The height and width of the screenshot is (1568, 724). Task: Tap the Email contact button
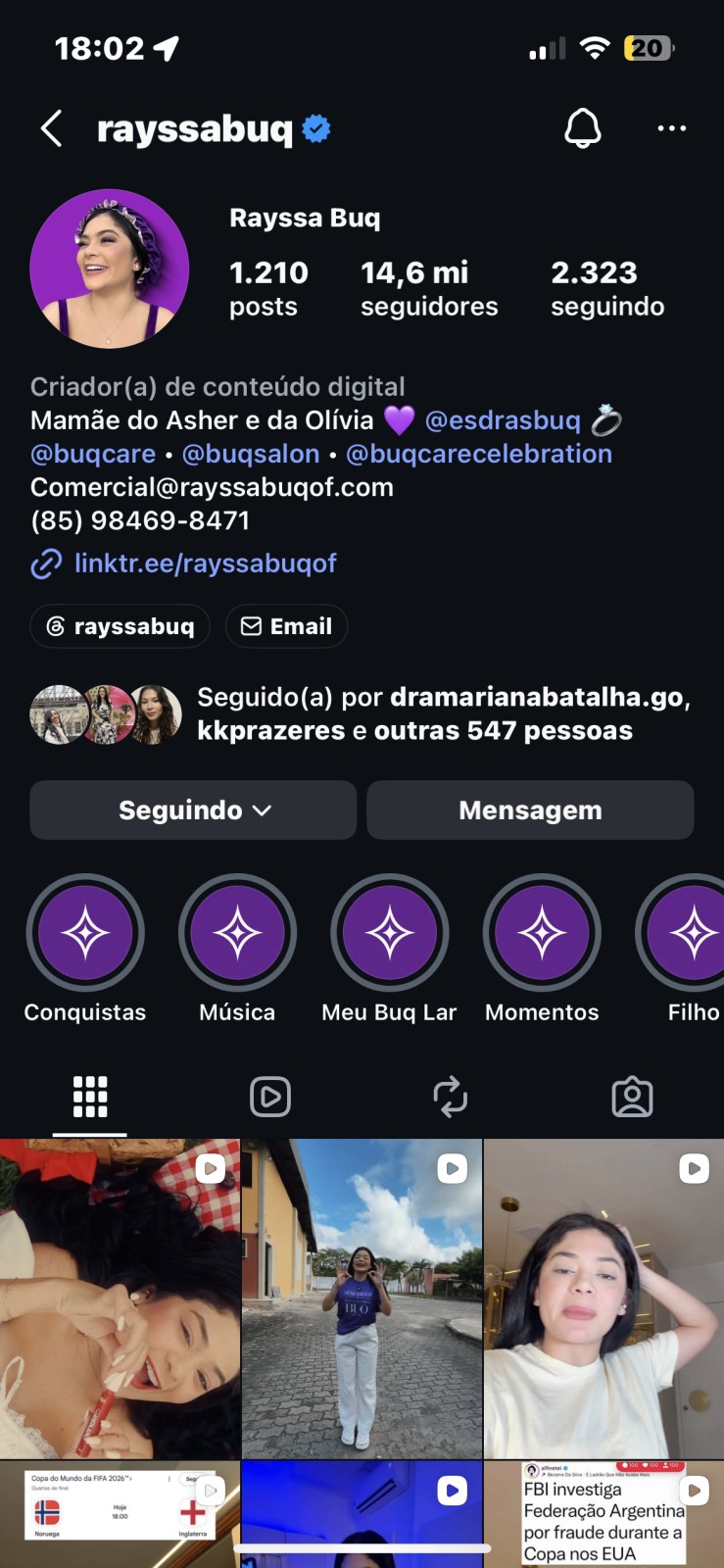287,626
